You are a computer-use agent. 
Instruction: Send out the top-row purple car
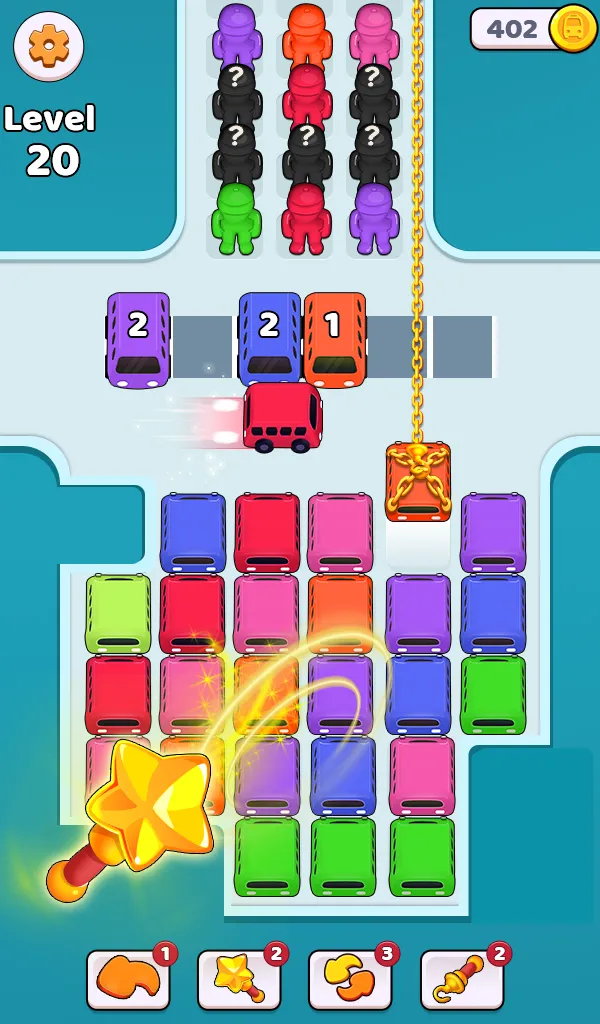(x=492, y=532)
